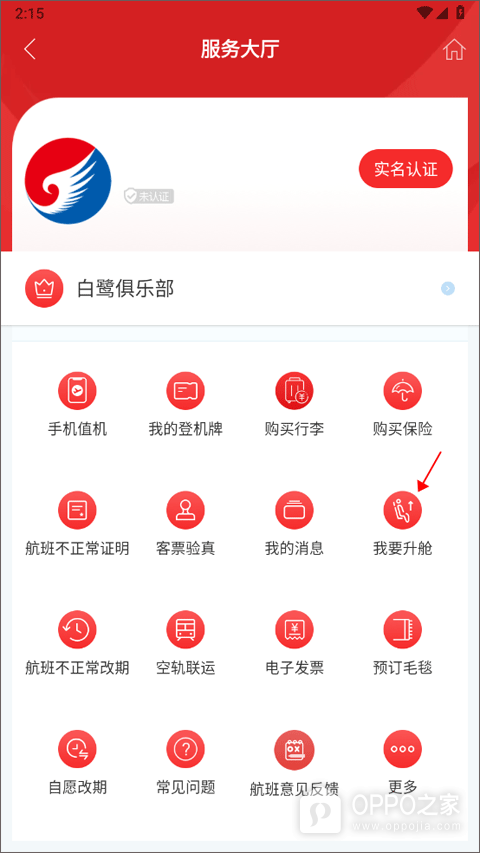Open 购买行李 baggage purchase

pos(294,405)
